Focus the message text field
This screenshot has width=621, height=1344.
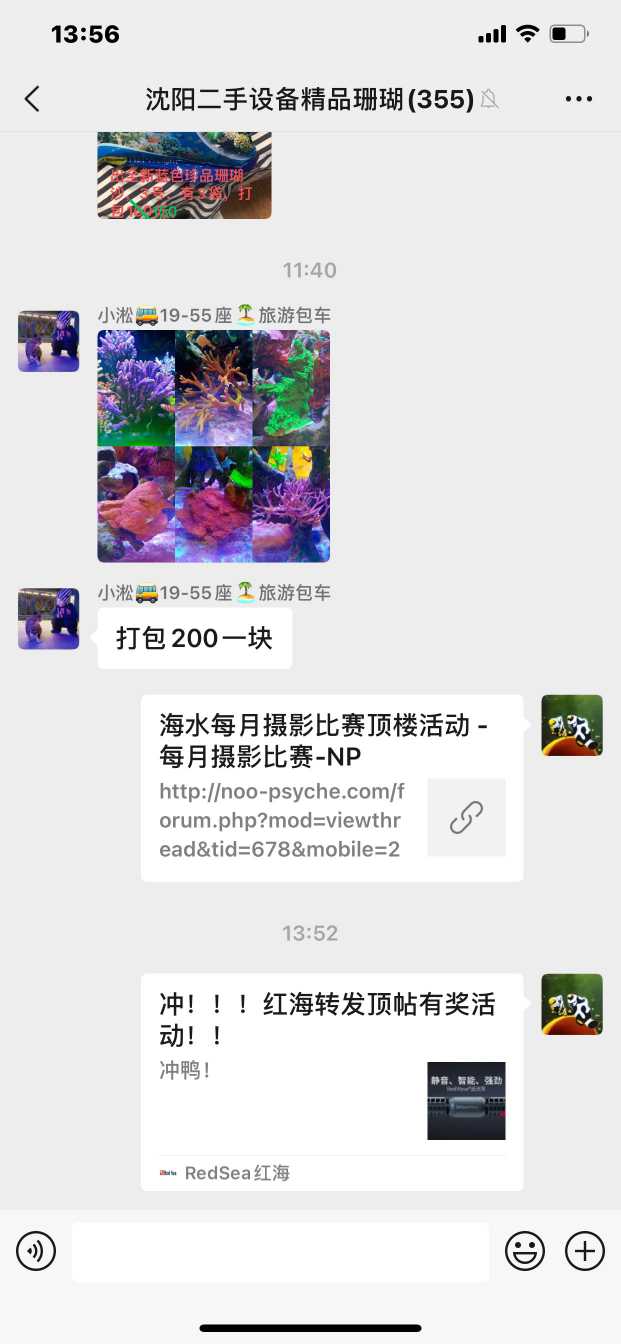280,1251
